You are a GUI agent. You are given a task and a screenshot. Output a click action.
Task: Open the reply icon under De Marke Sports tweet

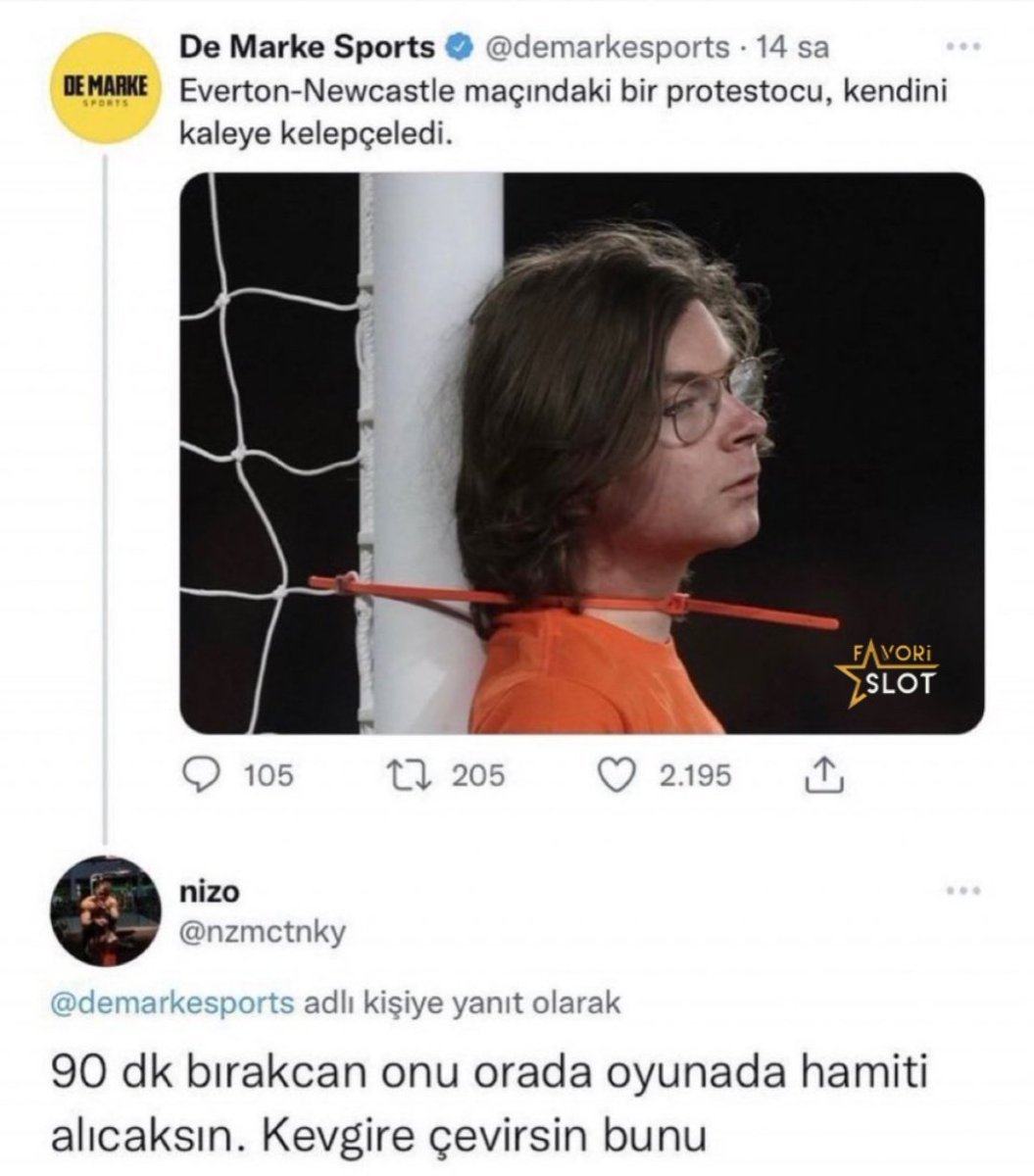pos(202,775)
